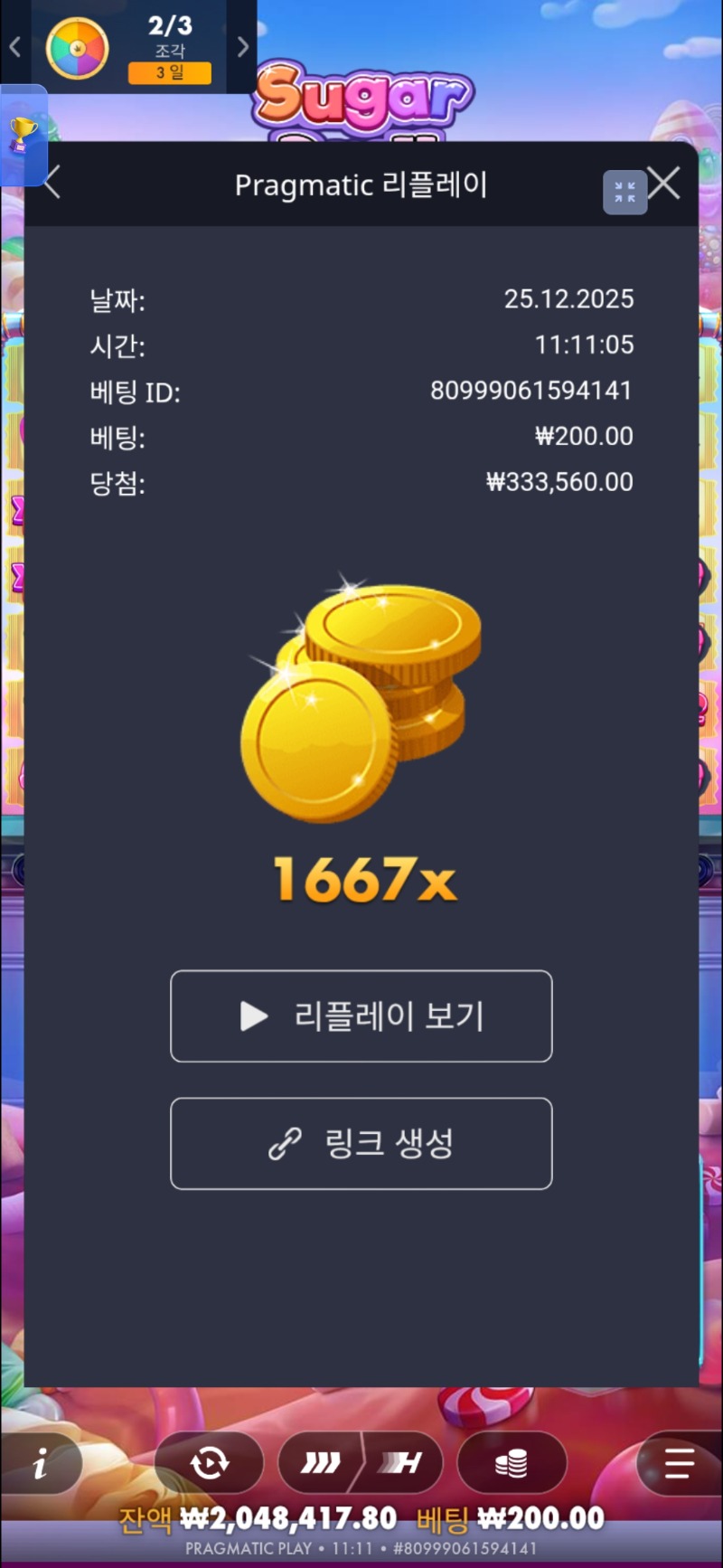Open the autoplay spin settings
This screenshot has width=723, height=1568.
(x=210, y=1462)
